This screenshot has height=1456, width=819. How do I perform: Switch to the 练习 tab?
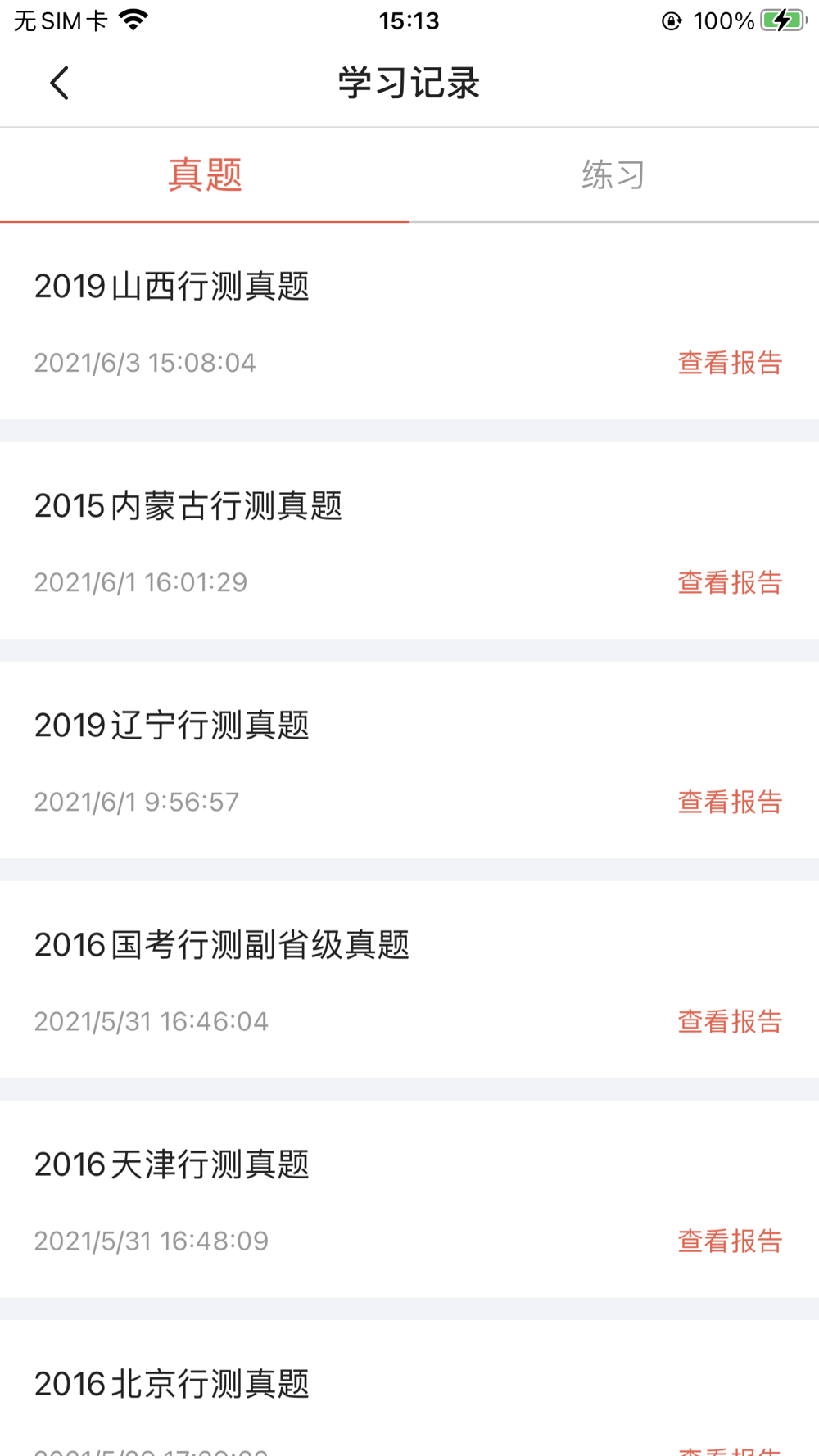(614, 174)
